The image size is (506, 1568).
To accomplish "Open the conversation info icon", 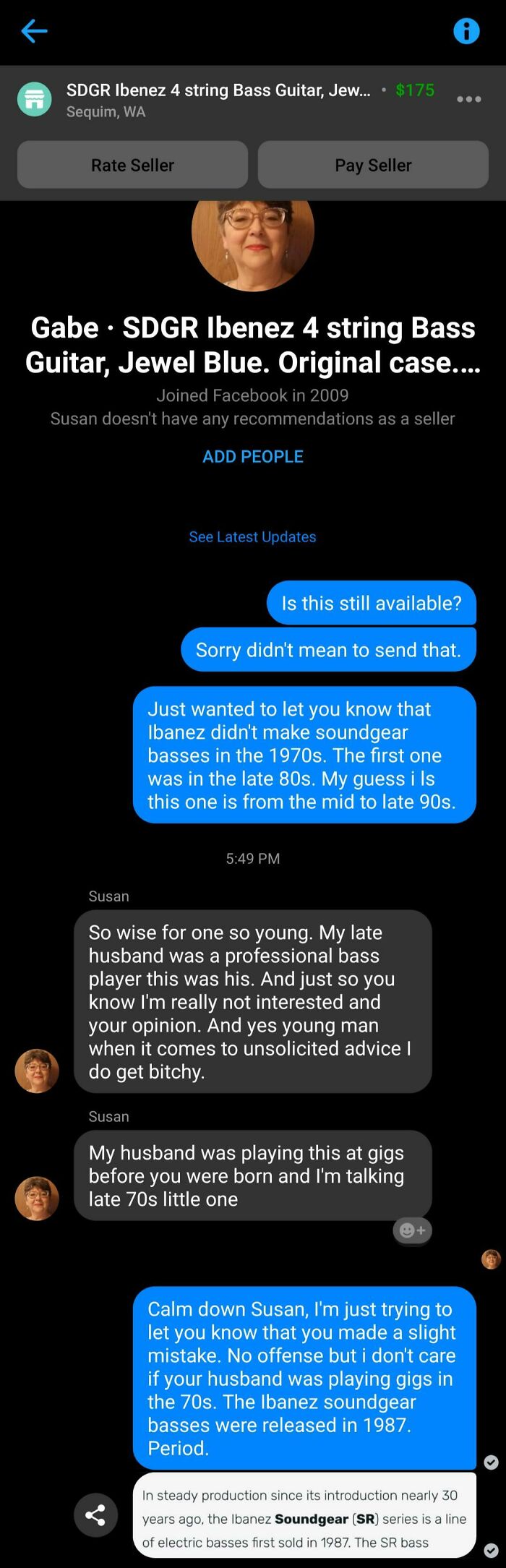I will coord(466,31).
